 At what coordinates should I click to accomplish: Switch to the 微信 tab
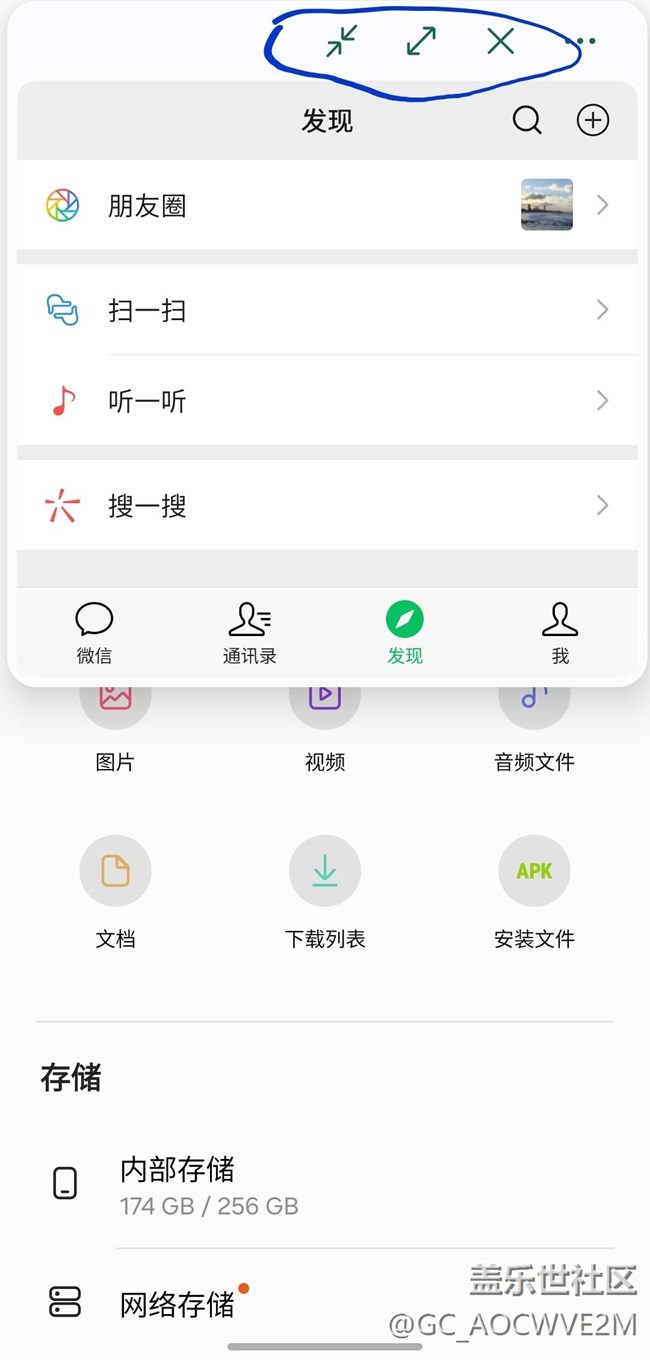pyautogui.click(x=94, y=633)
